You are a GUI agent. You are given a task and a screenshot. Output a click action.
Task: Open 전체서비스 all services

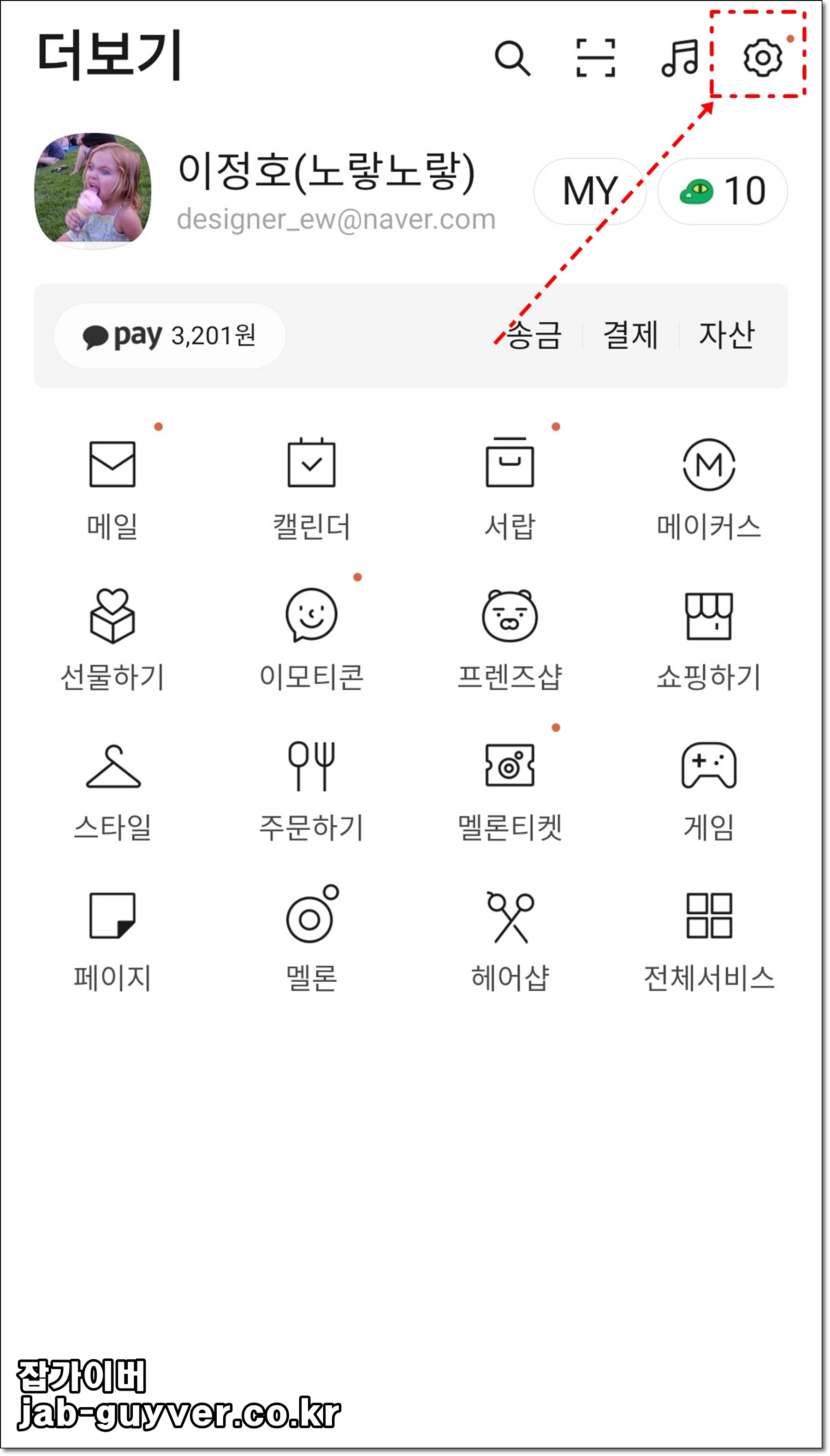pyautogui.click(x=709, y=941)
